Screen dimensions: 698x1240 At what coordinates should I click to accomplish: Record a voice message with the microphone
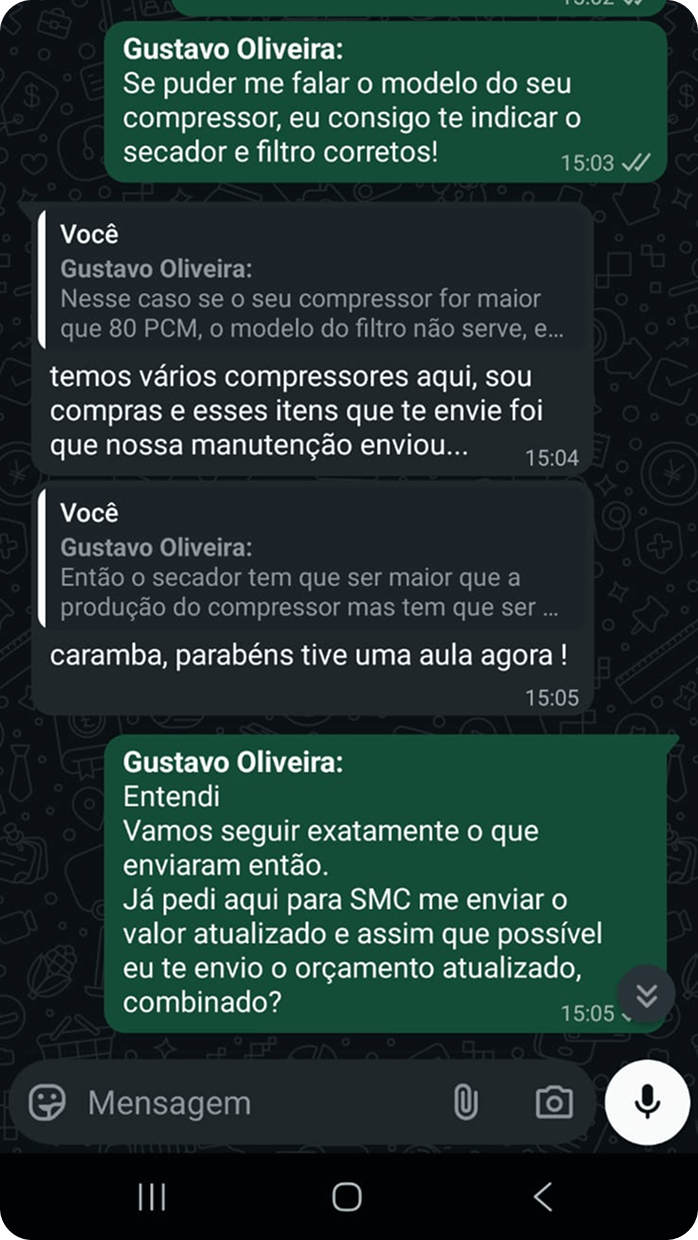(x=647, y=1102)
